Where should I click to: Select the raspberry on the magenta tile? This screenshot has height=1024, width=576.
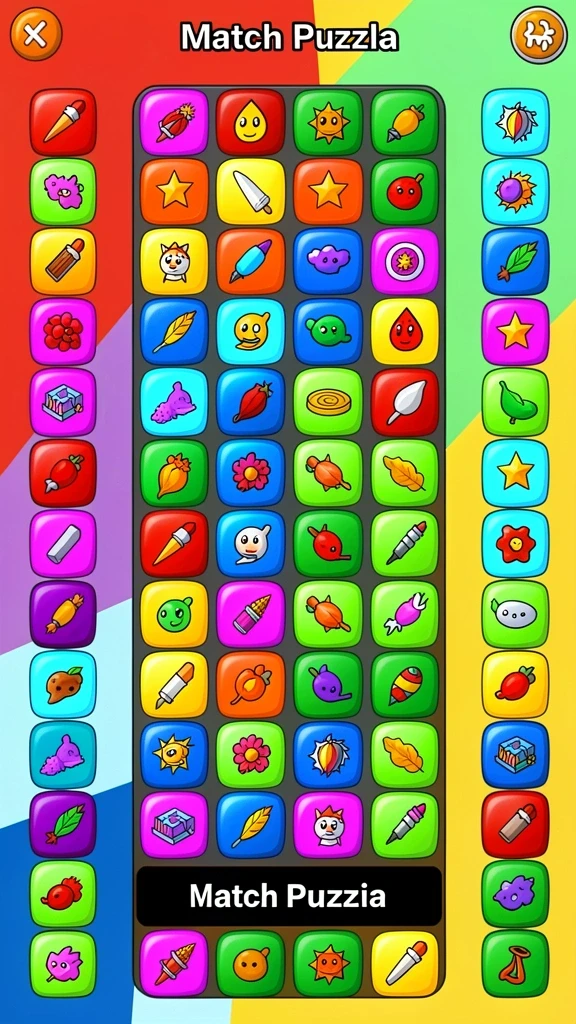point(63,332)
